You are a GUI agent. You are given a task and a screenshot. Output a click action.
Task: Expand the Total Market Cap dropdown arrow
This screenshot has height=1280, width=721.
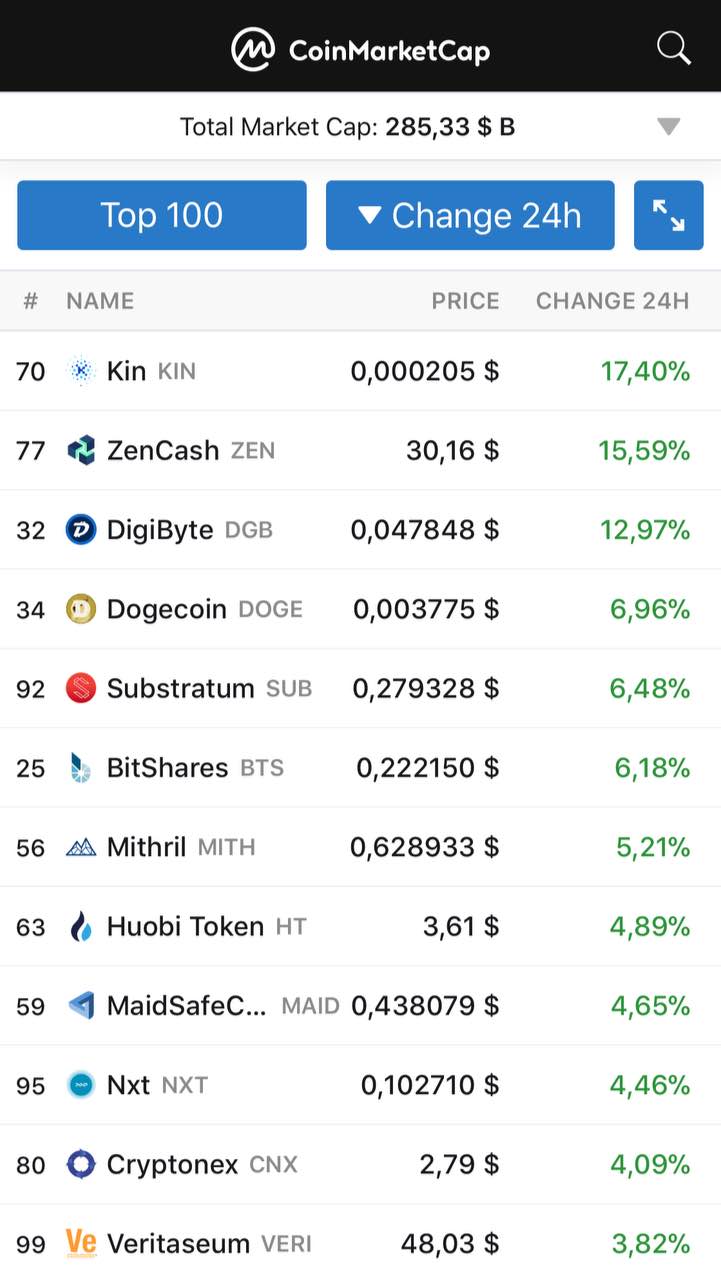pos(668,127)
